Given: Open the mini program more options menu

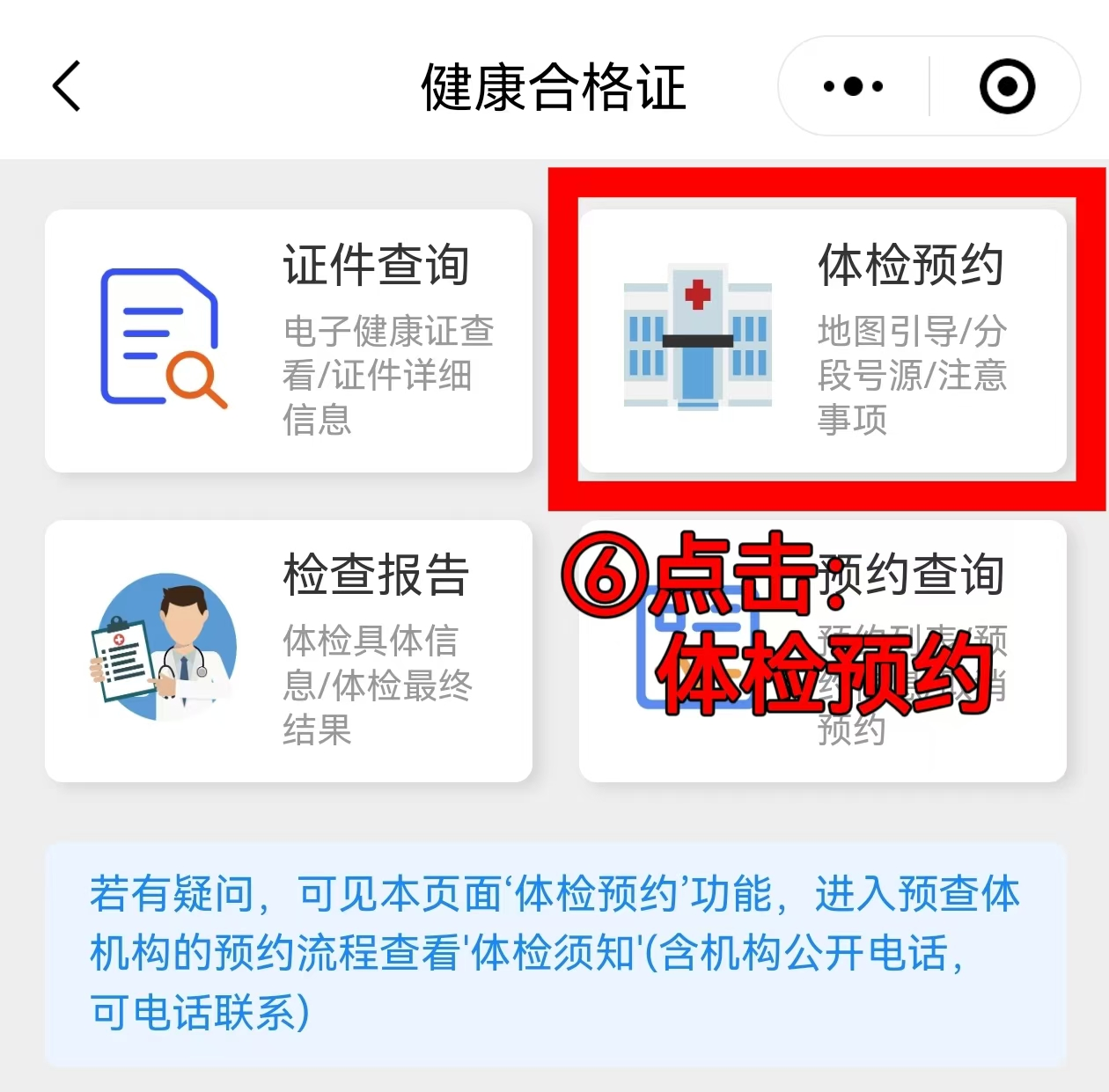Looking at the screenshot, I should tap(853, 86).
